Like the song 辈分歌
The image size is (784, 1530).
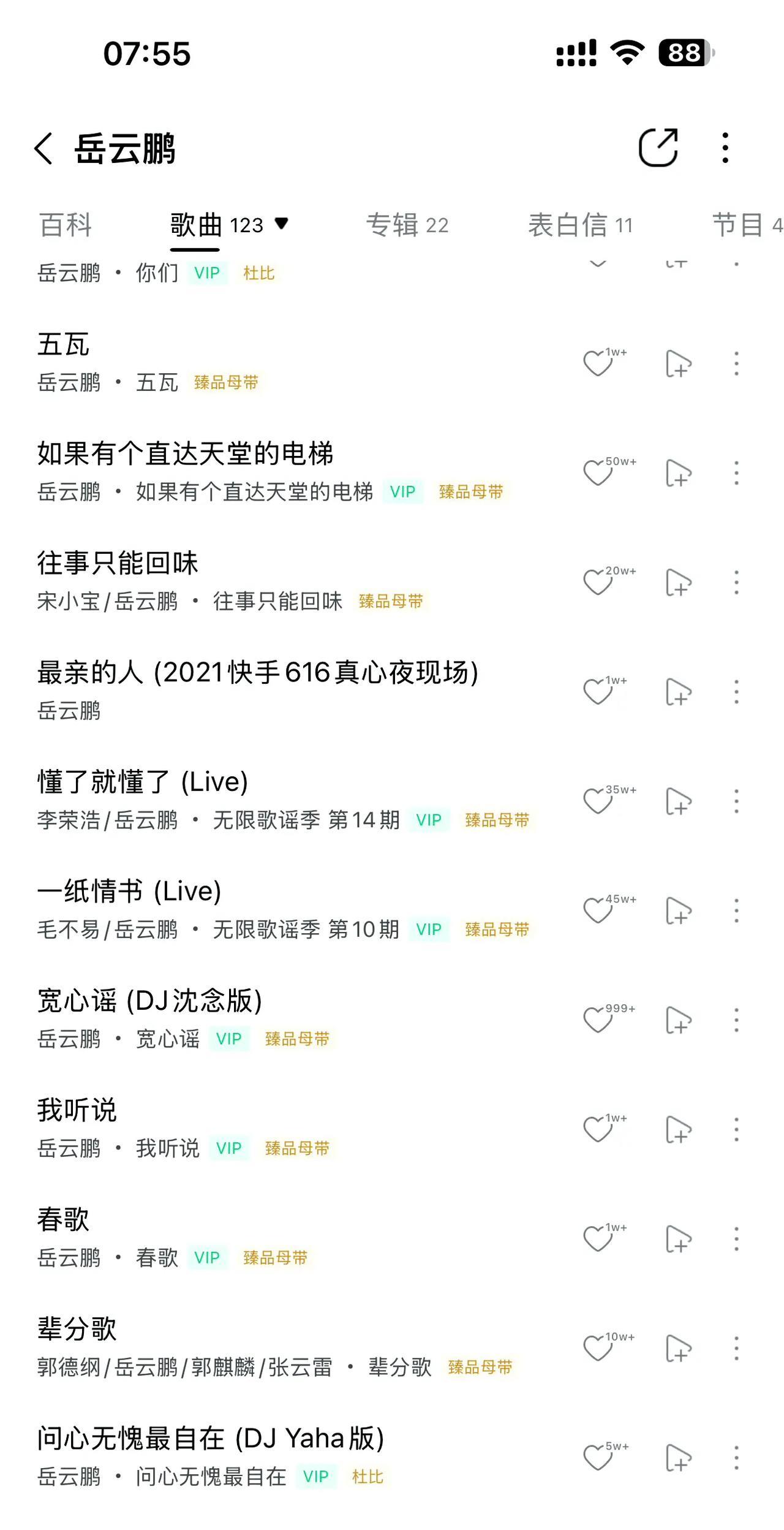point(598,1349)
